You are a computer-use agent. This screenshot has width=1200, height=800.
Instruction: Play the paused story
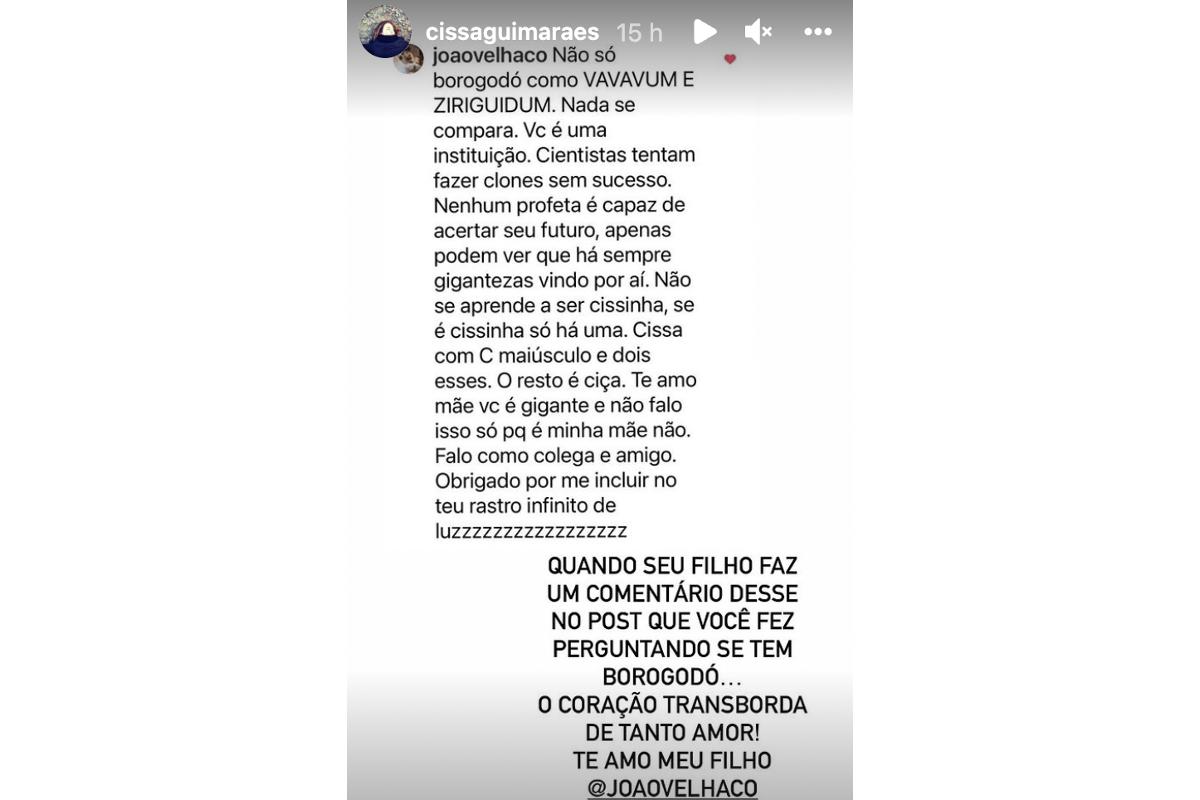coord(704,32)
